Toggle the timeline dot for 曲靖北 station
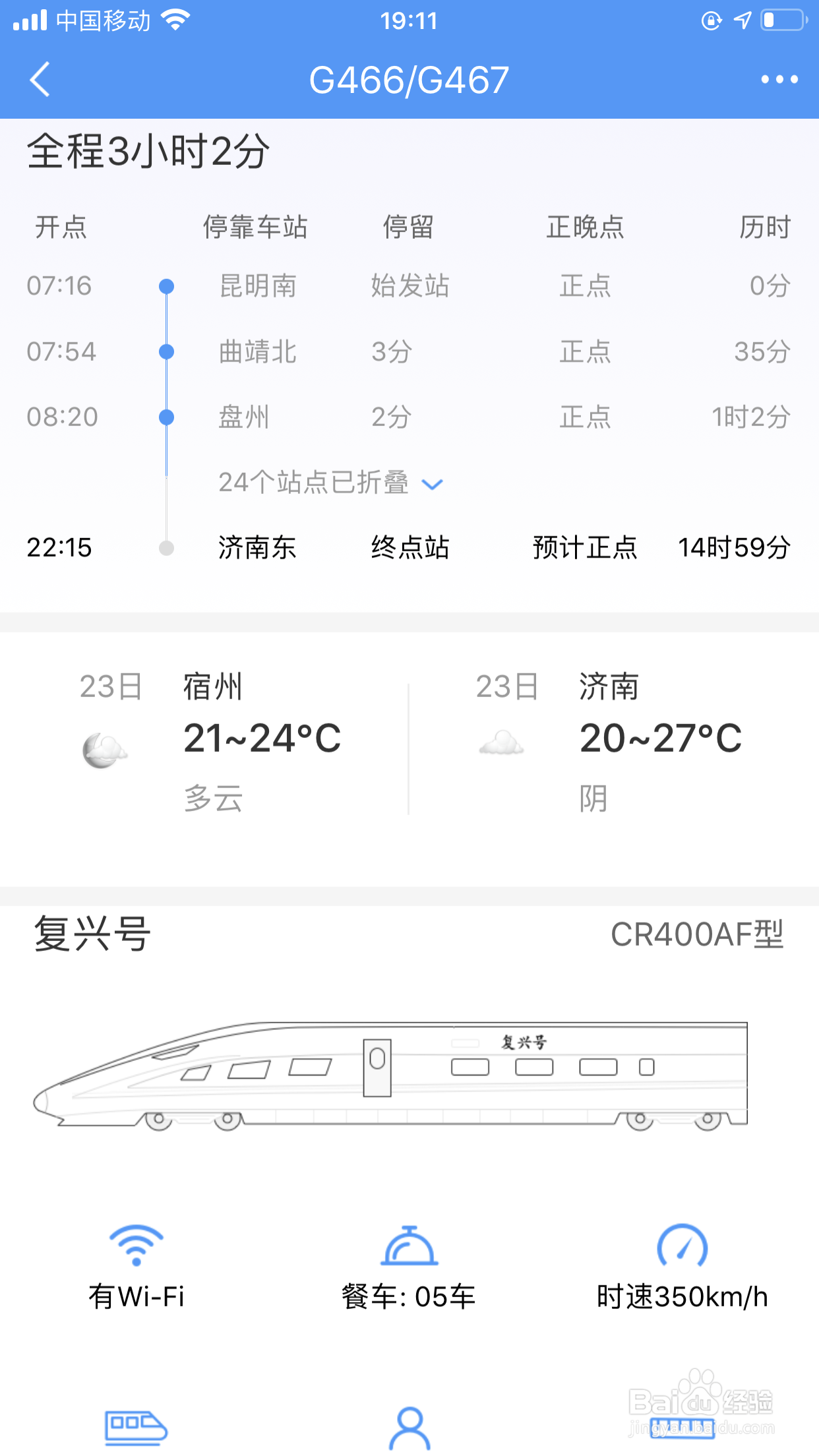Image resolution: width=819 pixels, height=1456 pixels. click(166, 351)
